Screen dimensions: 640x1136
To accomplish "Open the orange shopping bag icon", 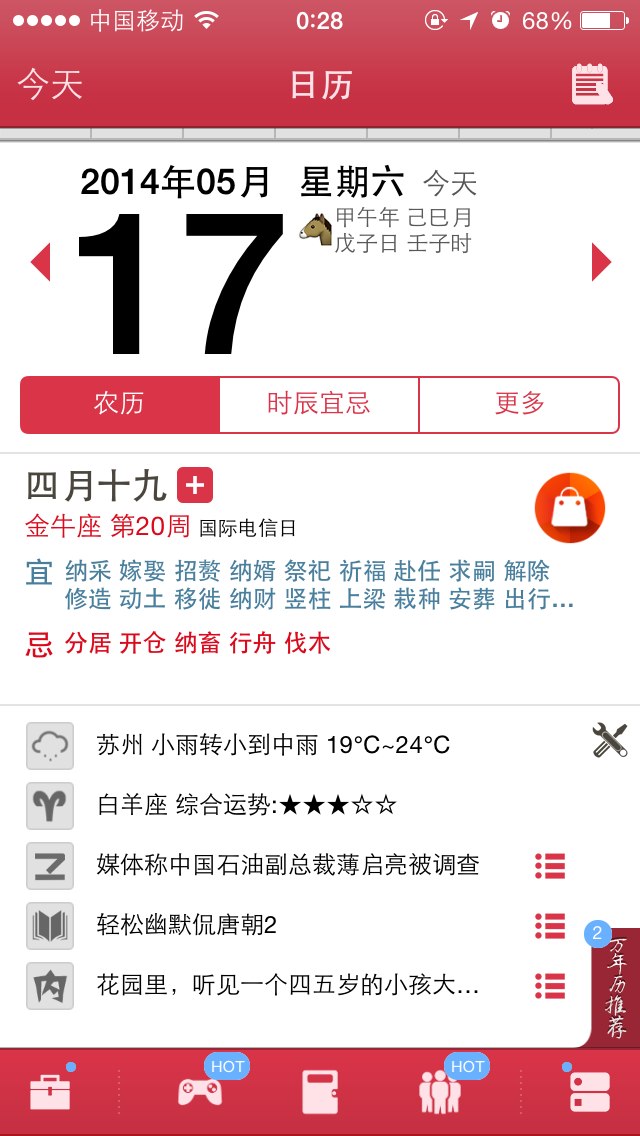I will (x=570, y=508).
